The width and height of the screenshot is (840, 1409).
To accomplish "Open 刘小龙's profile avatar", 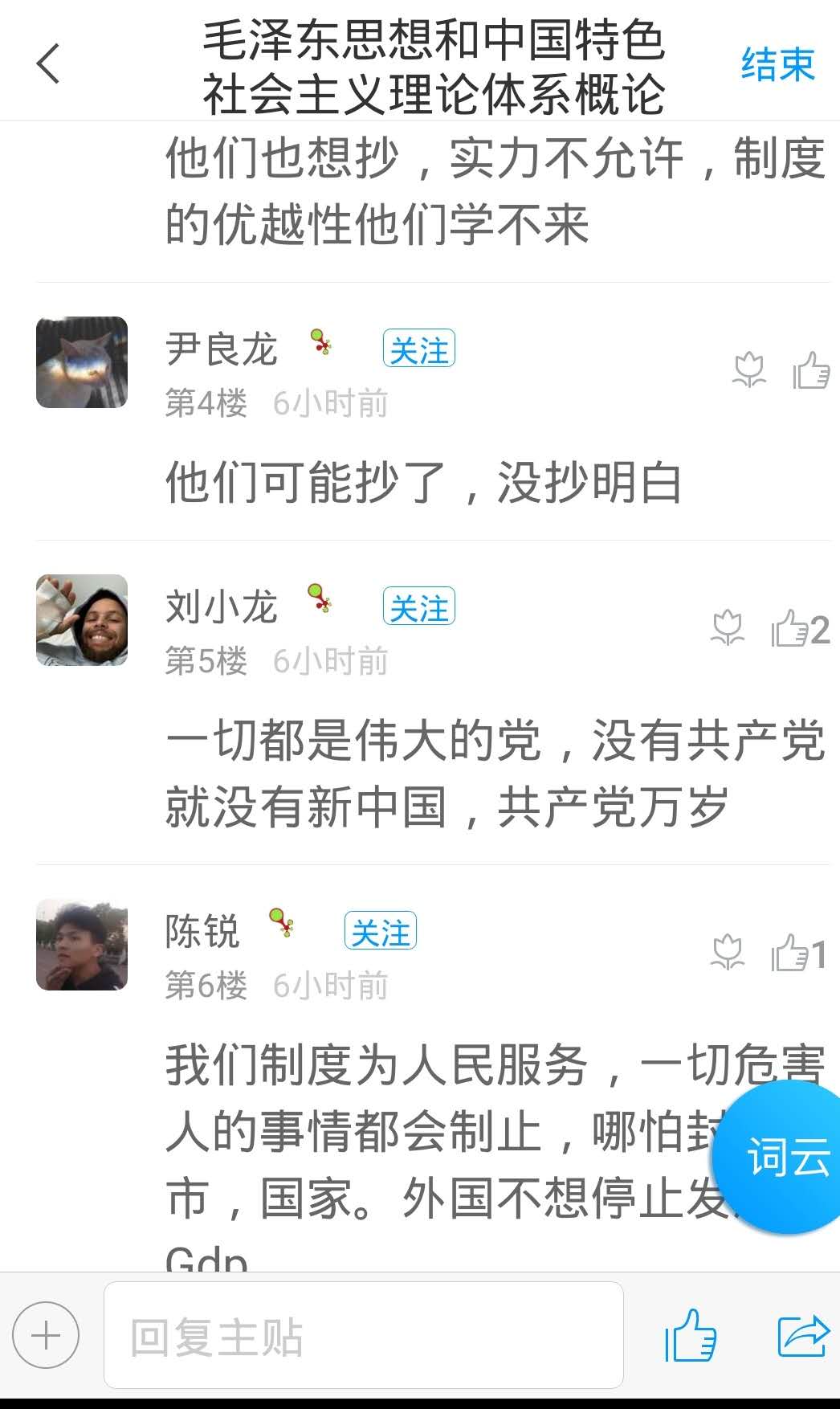I will pyautogui.click(x=82, y=620).
